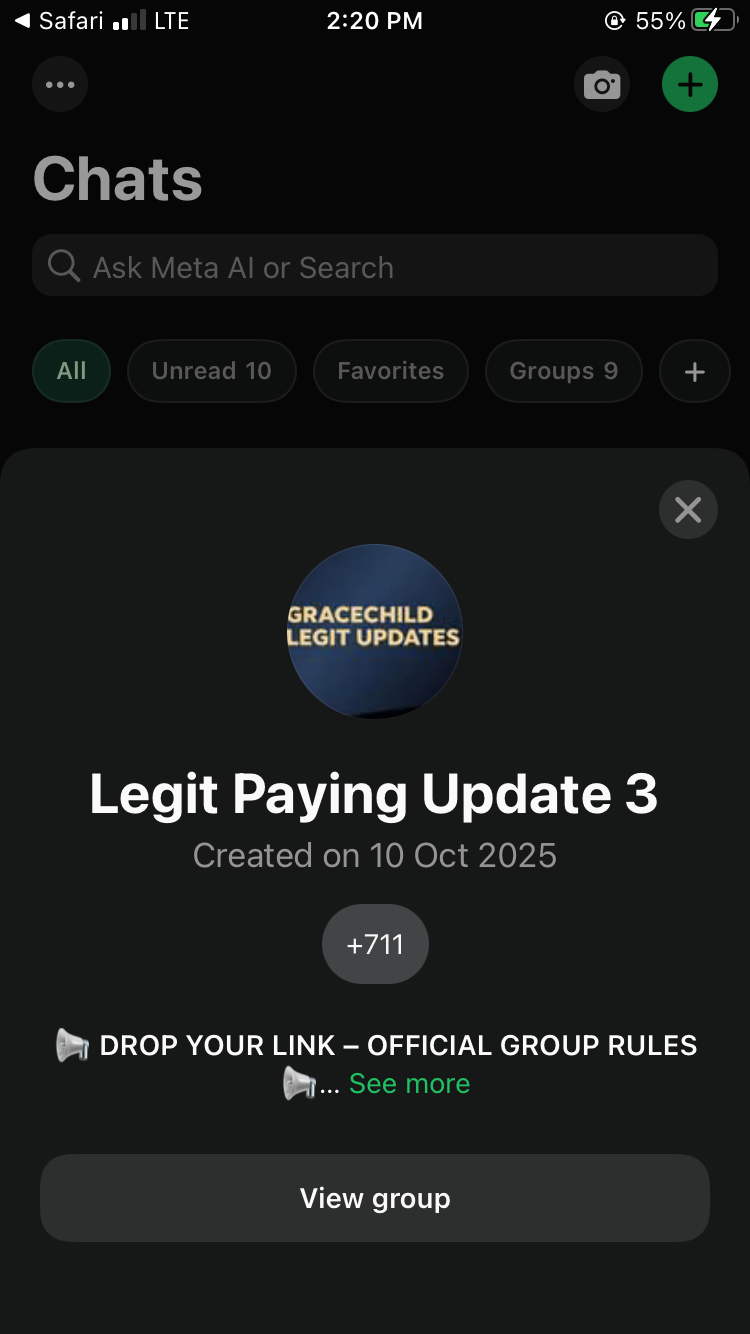Show Groups 9 filter
The image size is (750, 1334).
pos(563,371)
